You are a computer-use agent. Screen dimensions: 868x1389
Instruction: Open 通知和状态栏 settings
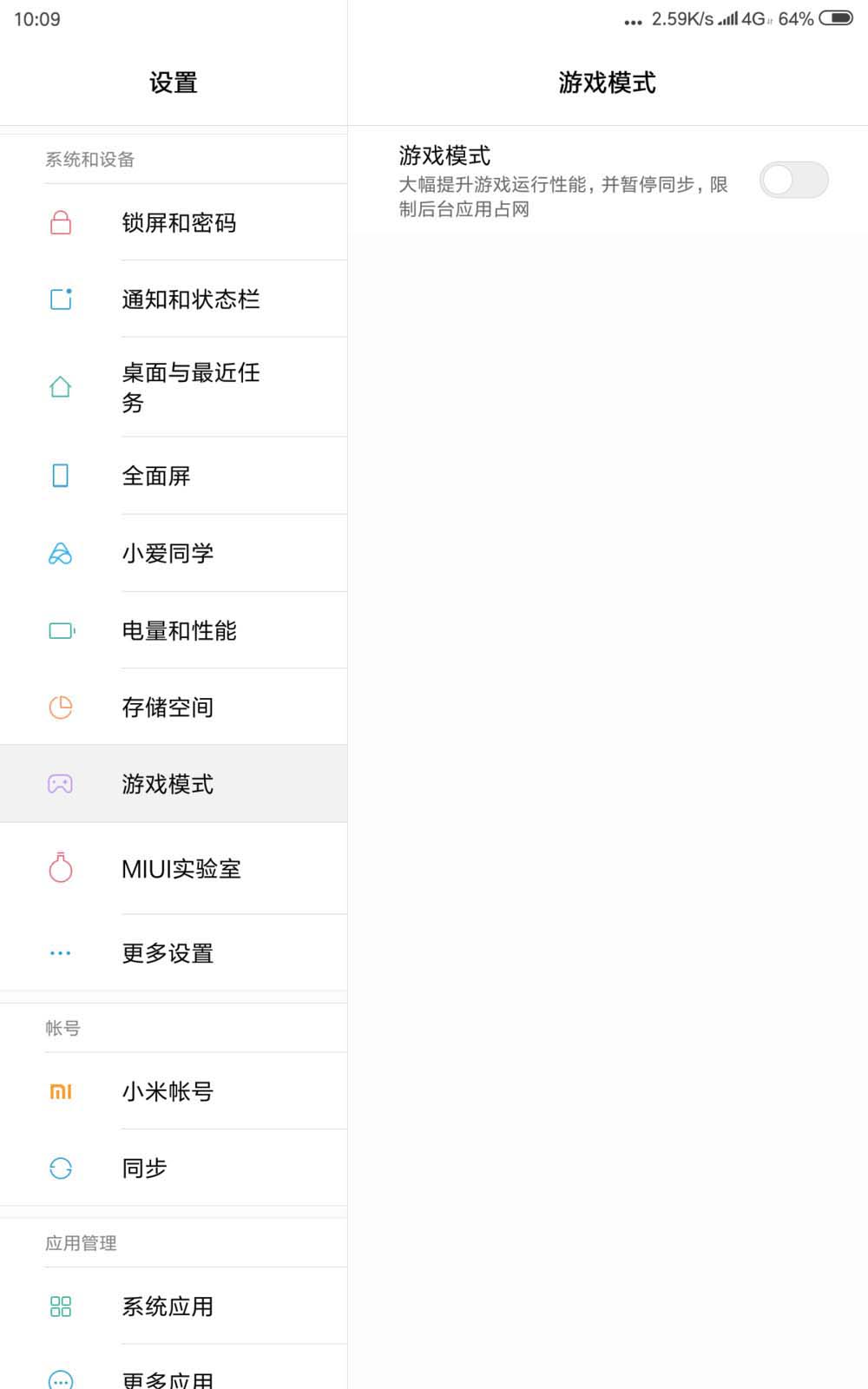coord(190,300)
